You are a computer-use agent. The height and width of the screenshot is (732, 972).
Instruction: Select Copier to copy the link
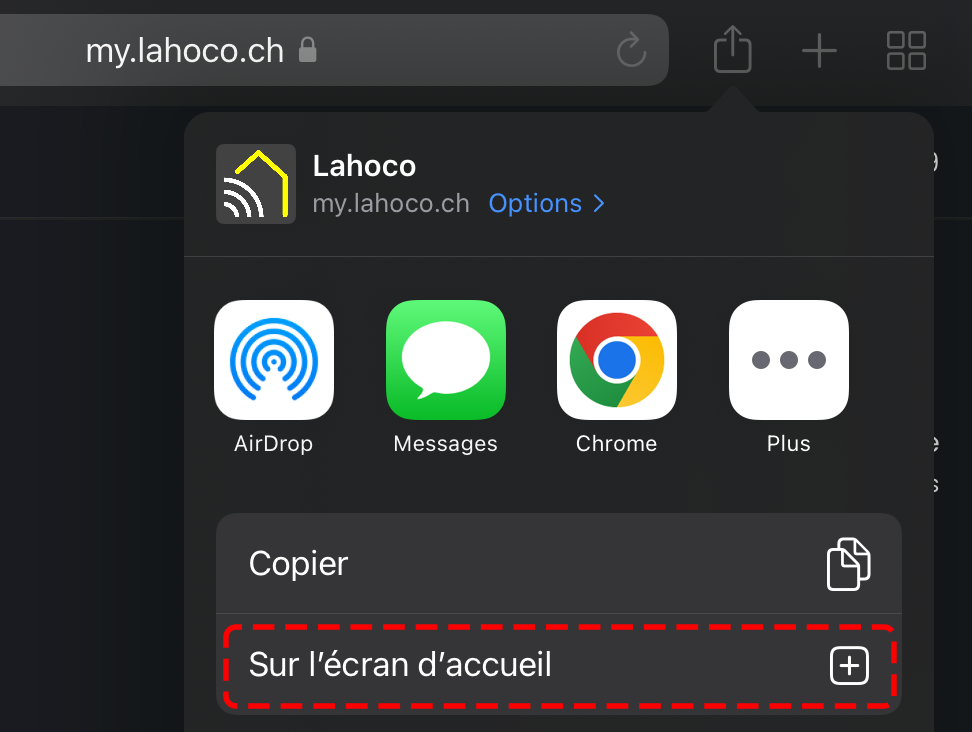[x=559, y=563]
